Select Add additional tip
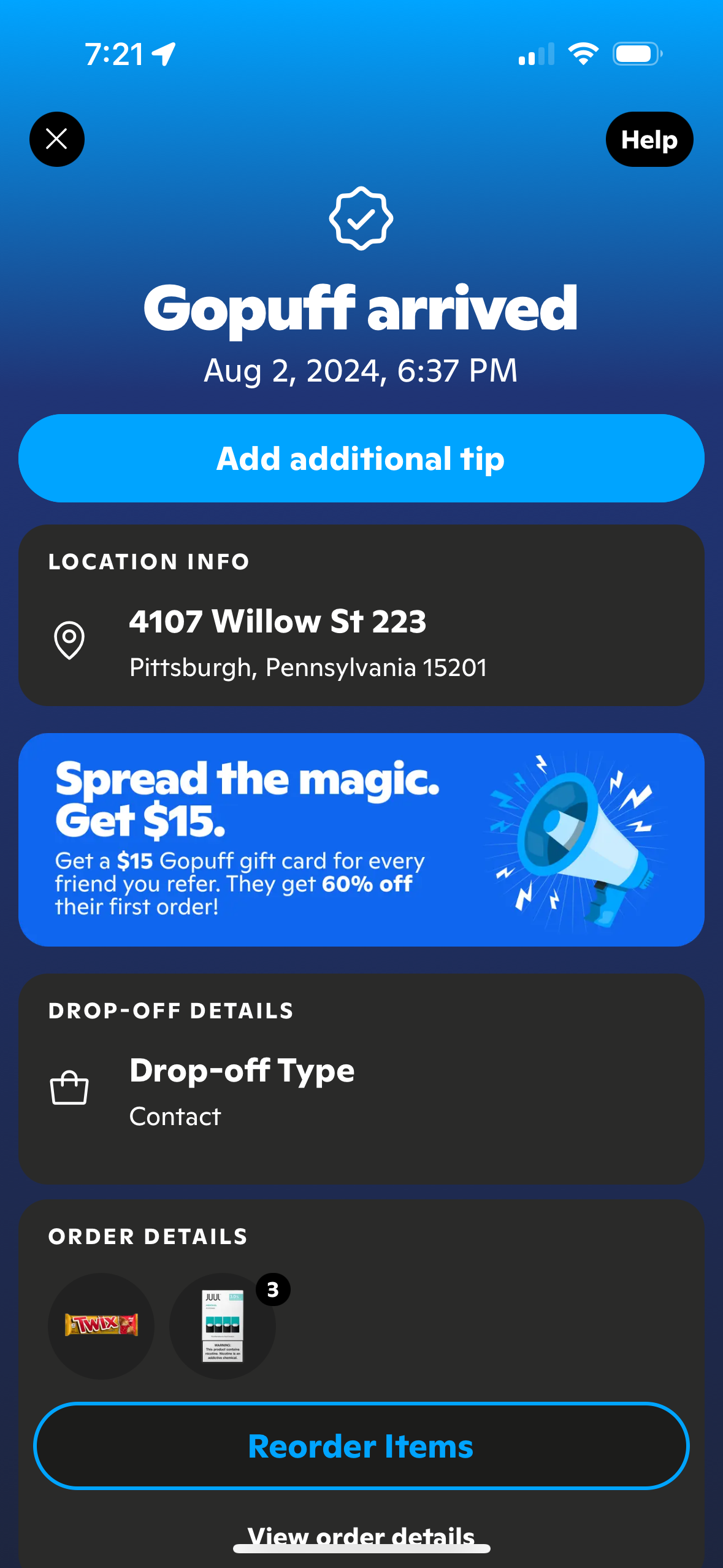 click(361, 458)
